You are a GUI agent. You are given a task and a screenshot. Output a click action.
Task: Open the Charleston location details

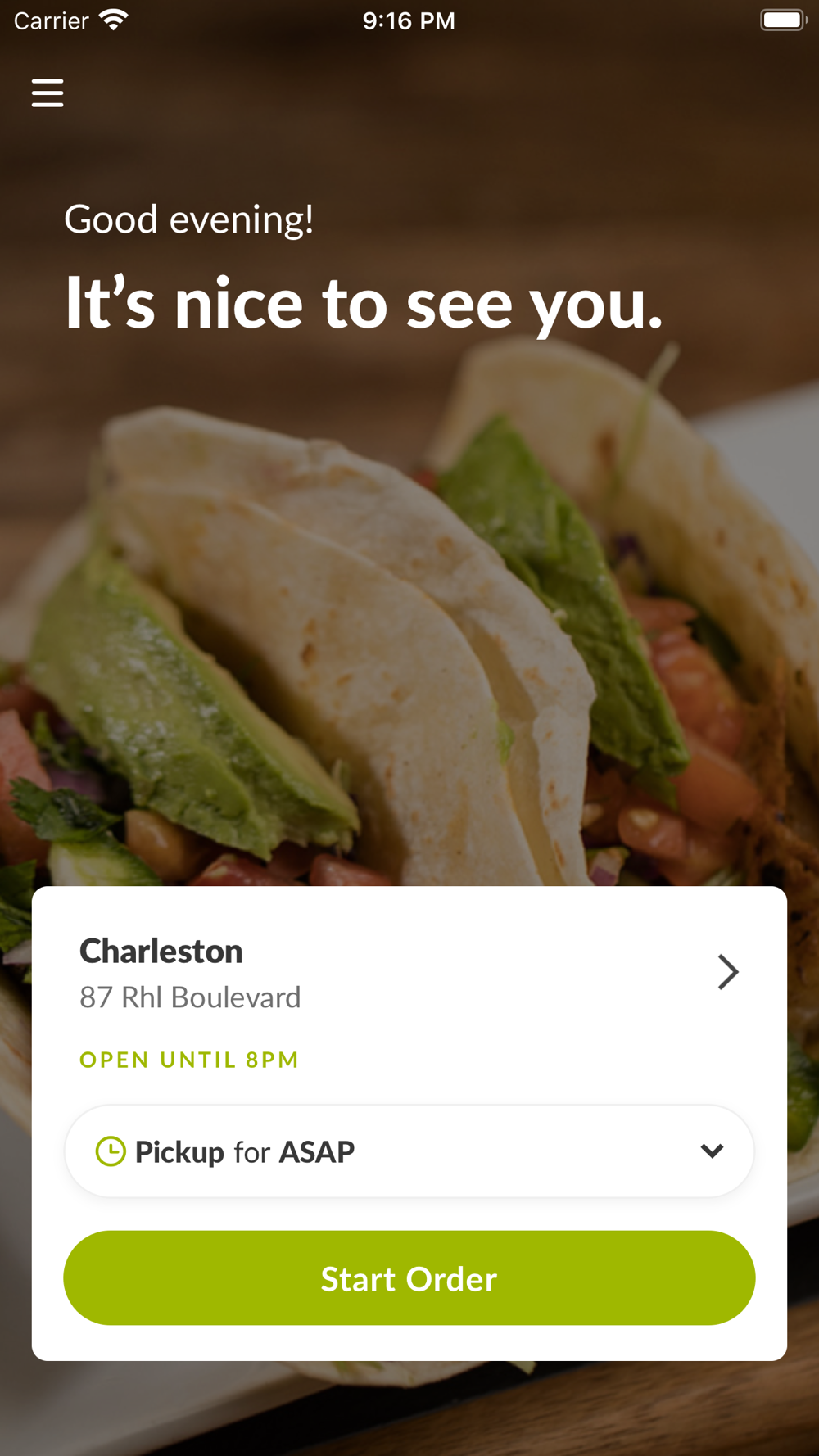[x=409, y=973]
